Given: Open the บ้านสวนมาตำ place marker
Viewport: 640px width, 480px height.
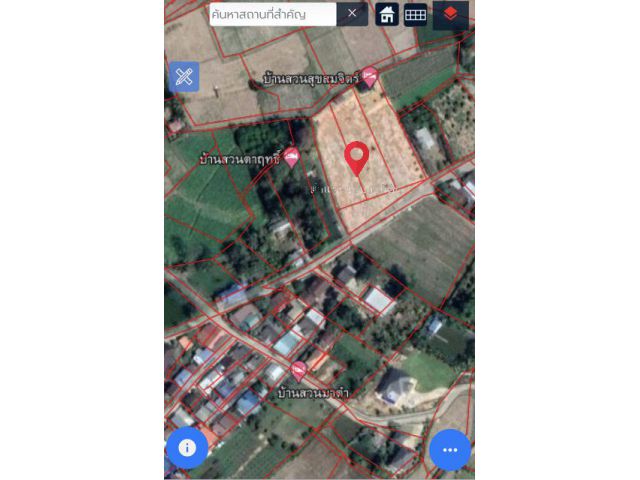Looking at the screenshot, I should 298,371.
